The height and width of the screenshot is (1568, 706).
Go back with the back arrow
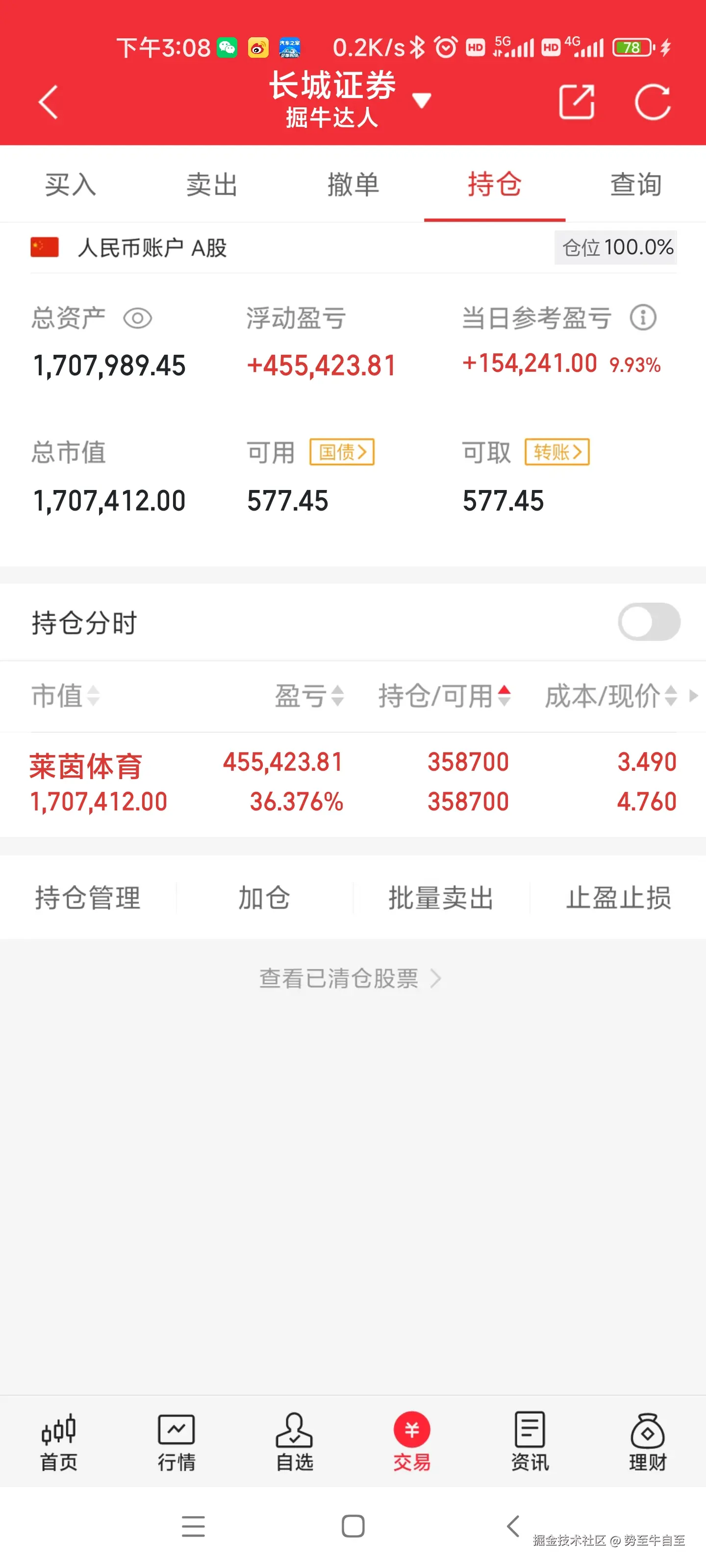(x=48, y=101)
